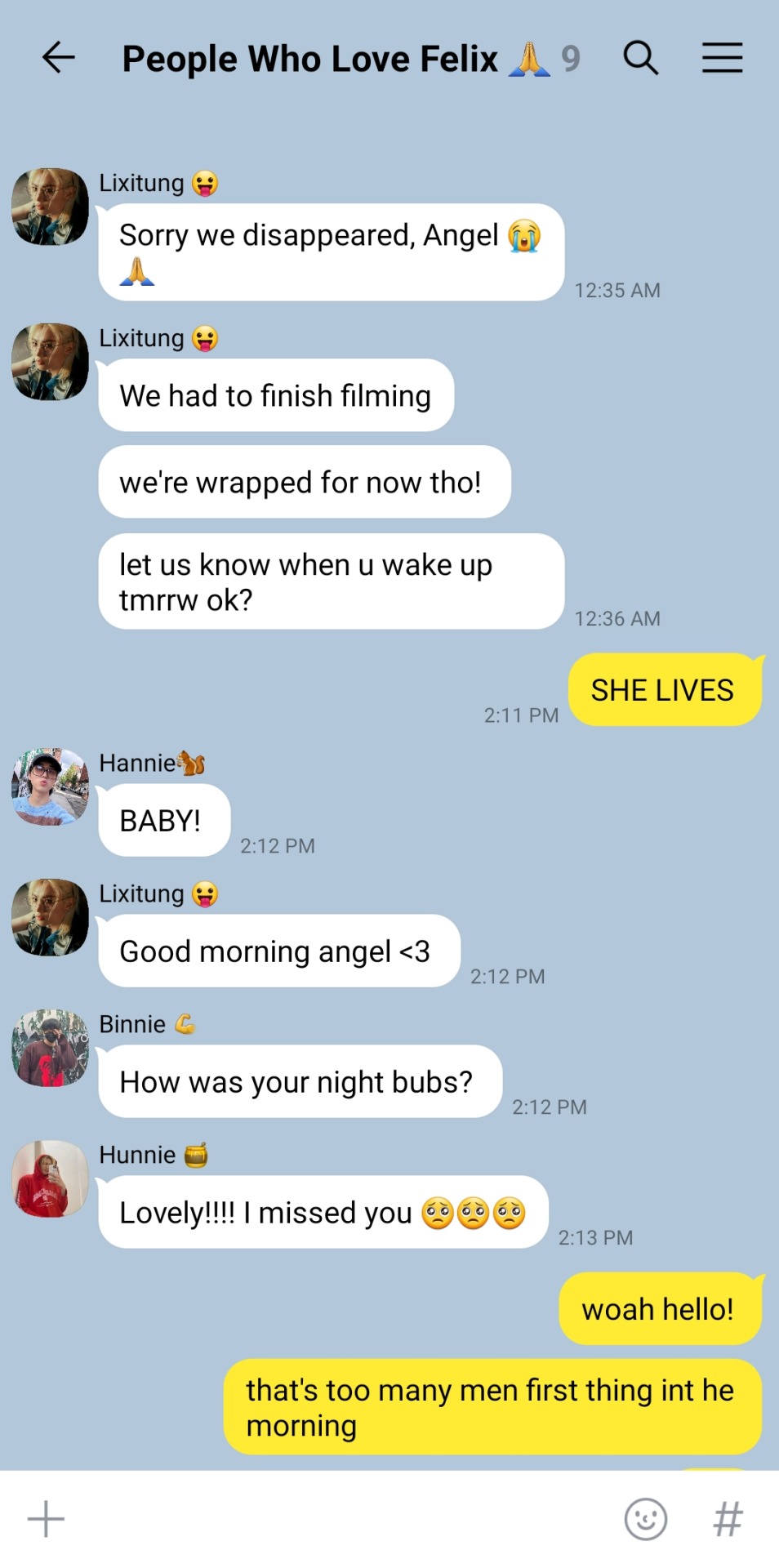The width and height of the screenshot is (779, 1568).
Task: Open the emoji picker
Action: (645, 1519)
